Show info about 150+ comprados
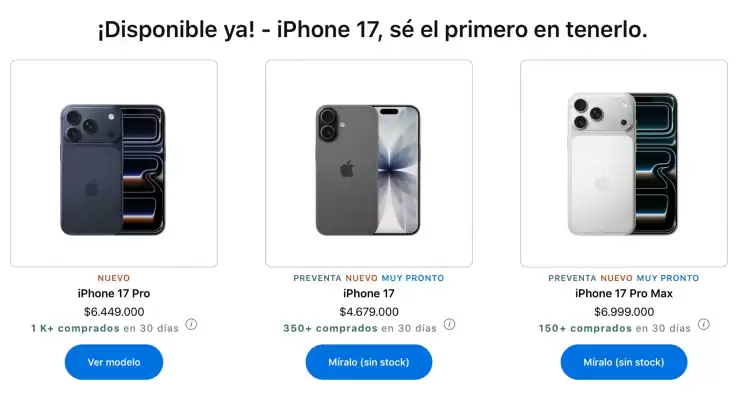The width and height of the screenshot is (740, 400). pyautogui.click(x=704, y=324)
